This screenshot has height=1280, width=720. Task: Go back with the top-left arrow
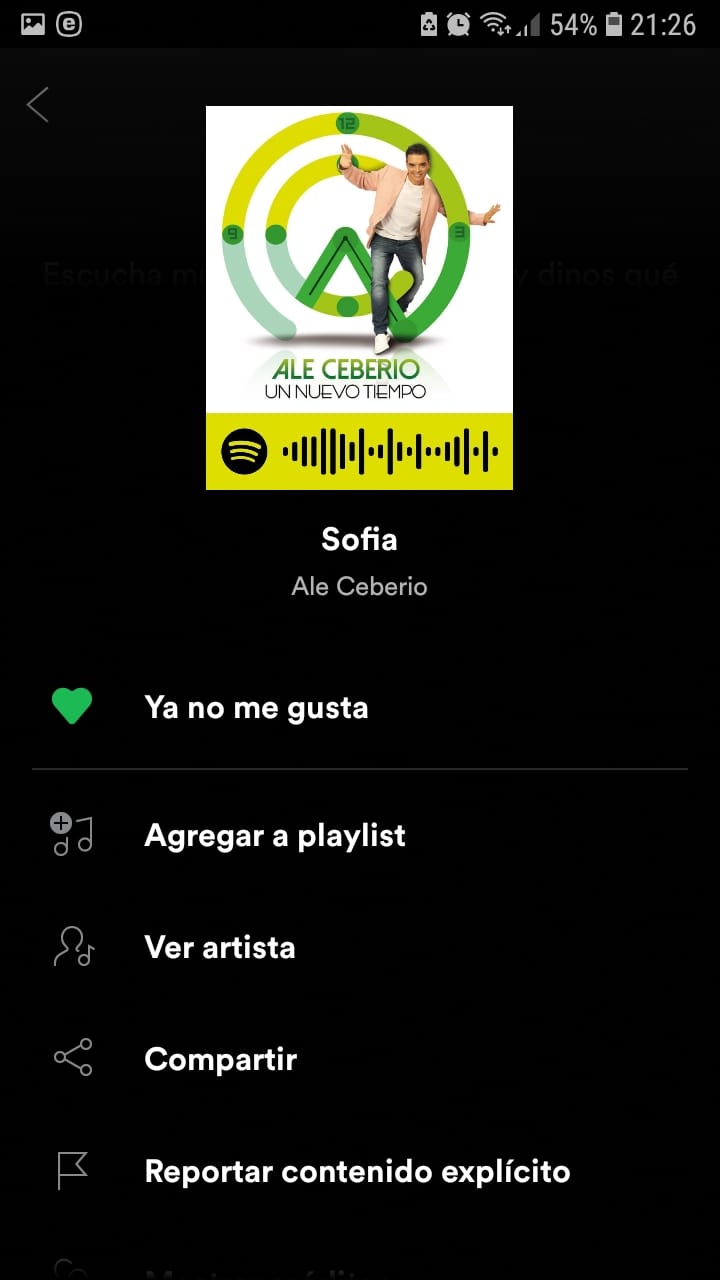click(x=38, y=104)
